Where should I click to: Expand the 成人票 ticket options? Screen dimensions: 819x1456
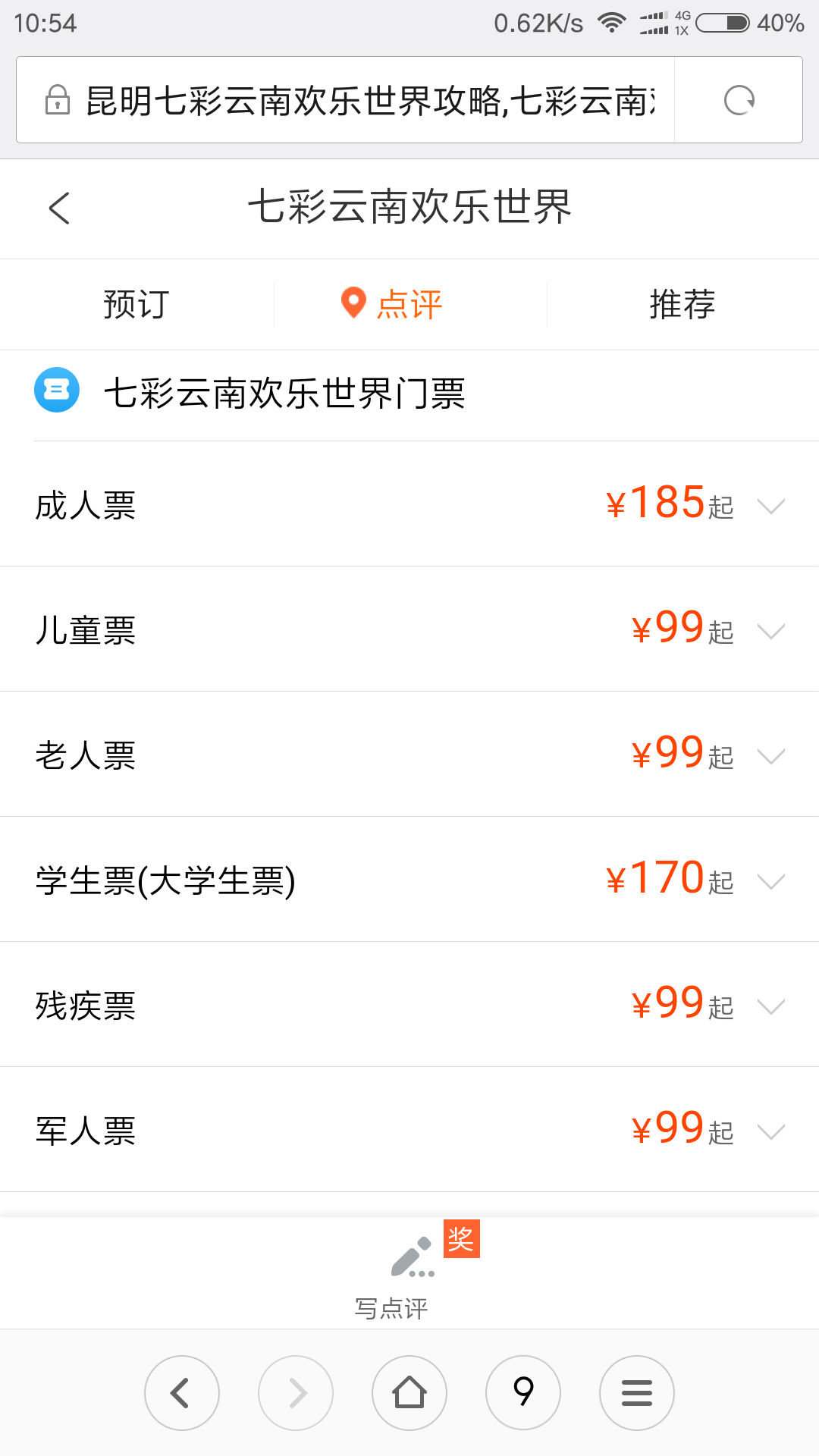point(409,504)
